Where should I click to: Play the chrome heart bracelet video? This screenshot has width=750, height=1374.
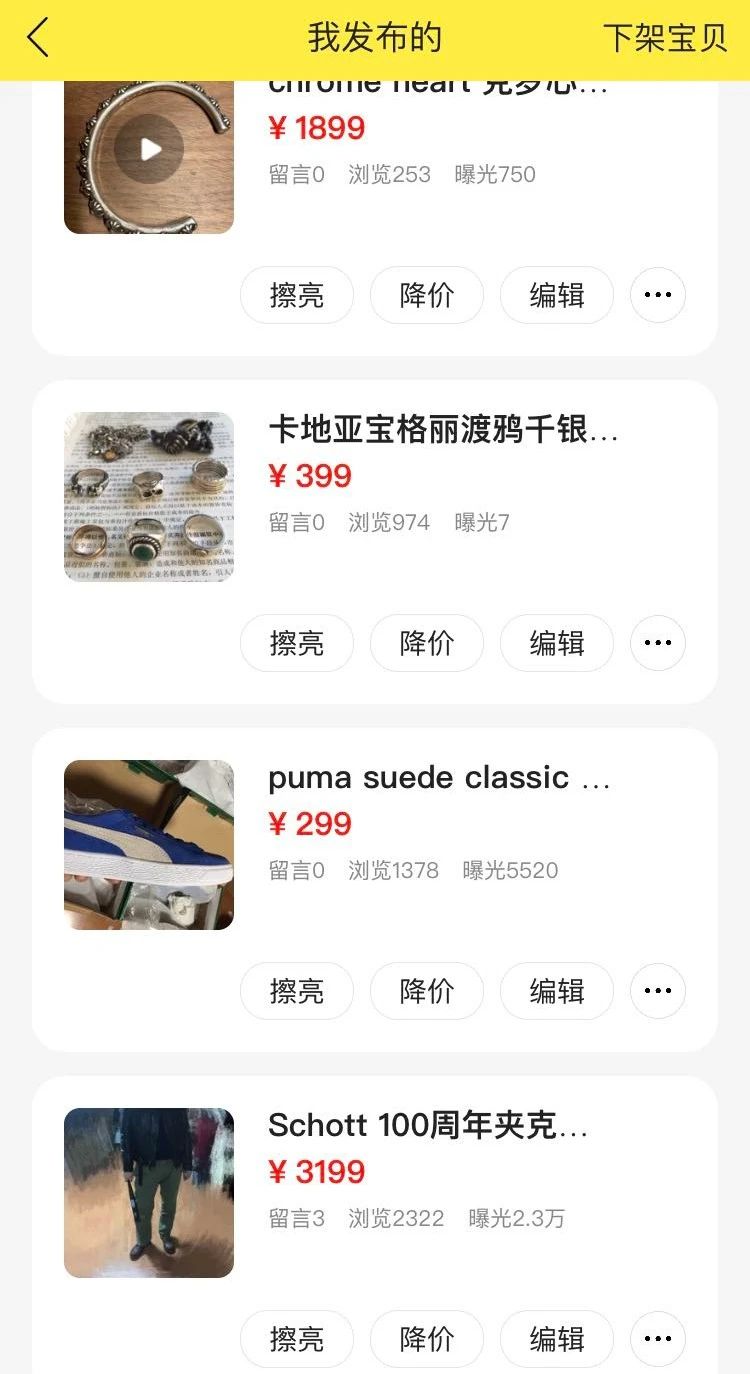(148, 148)
